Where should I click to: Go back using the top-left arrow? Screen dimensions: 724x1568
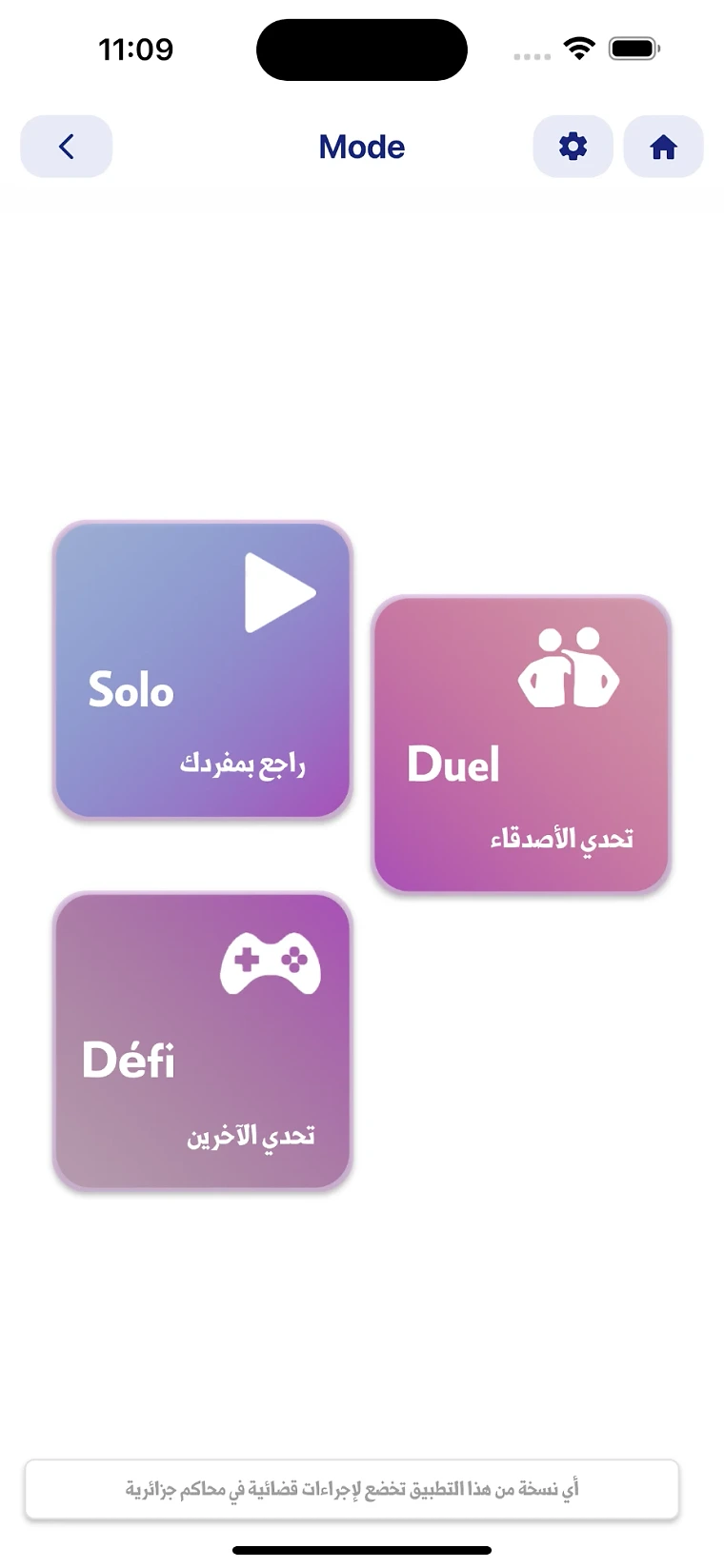[x=67, y=147]
